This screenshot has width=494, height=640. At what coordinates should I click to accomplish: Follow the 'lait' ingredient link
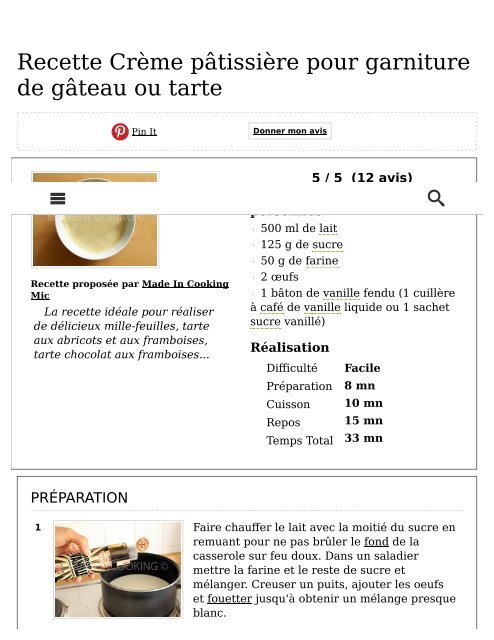[x=328, y=228]
